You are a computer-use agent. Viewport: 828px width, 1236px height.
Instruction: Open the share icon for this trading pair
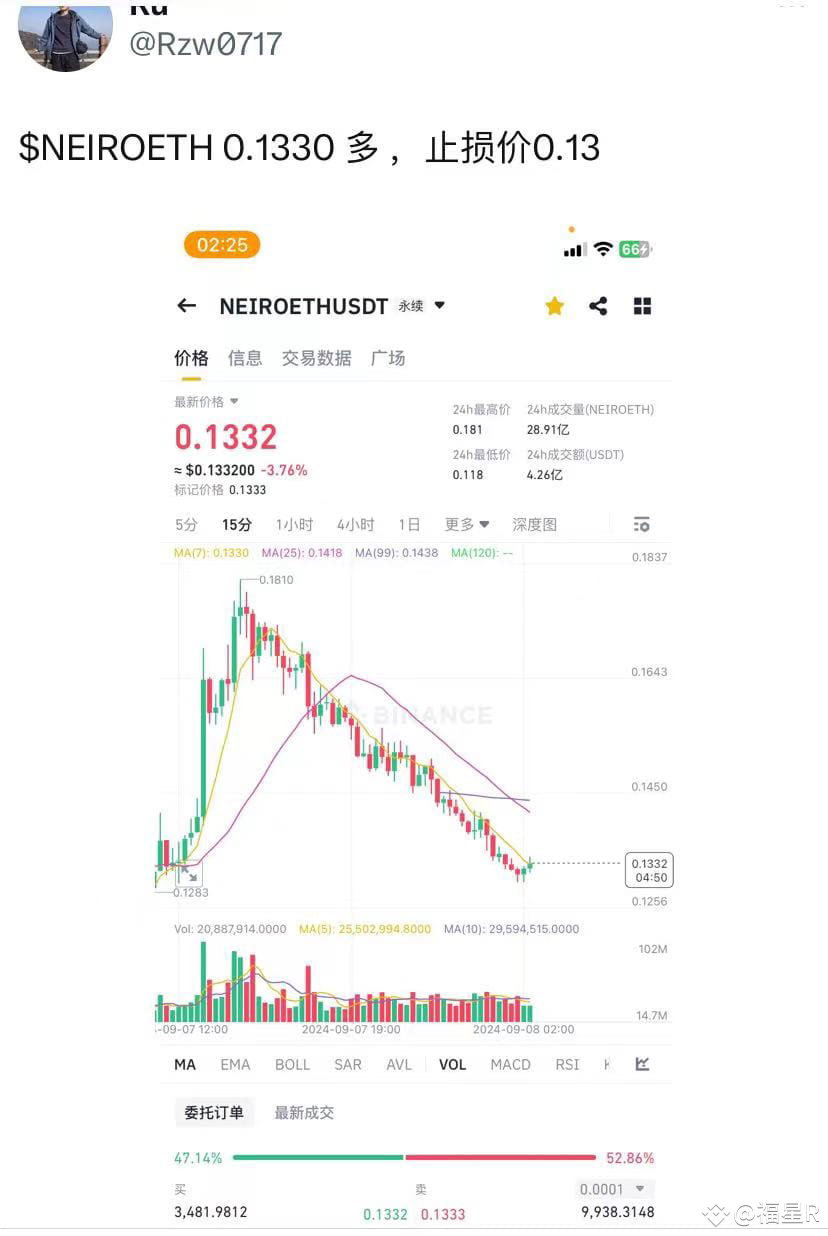[599, 306]
